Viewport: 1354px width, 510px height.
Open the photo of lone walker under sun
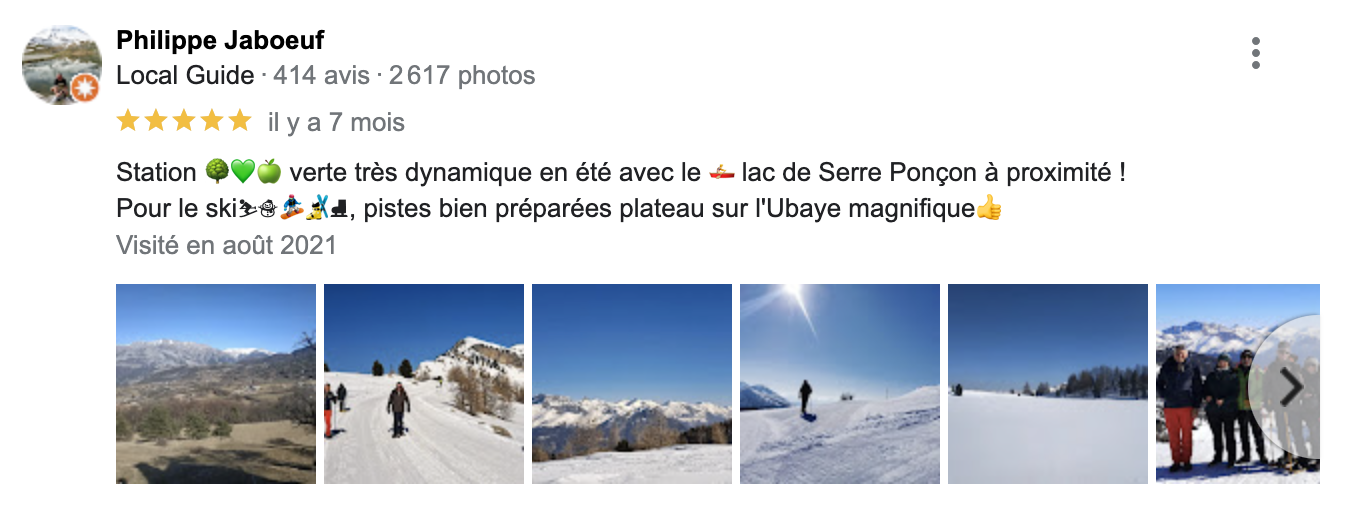(x=840, y=384)
